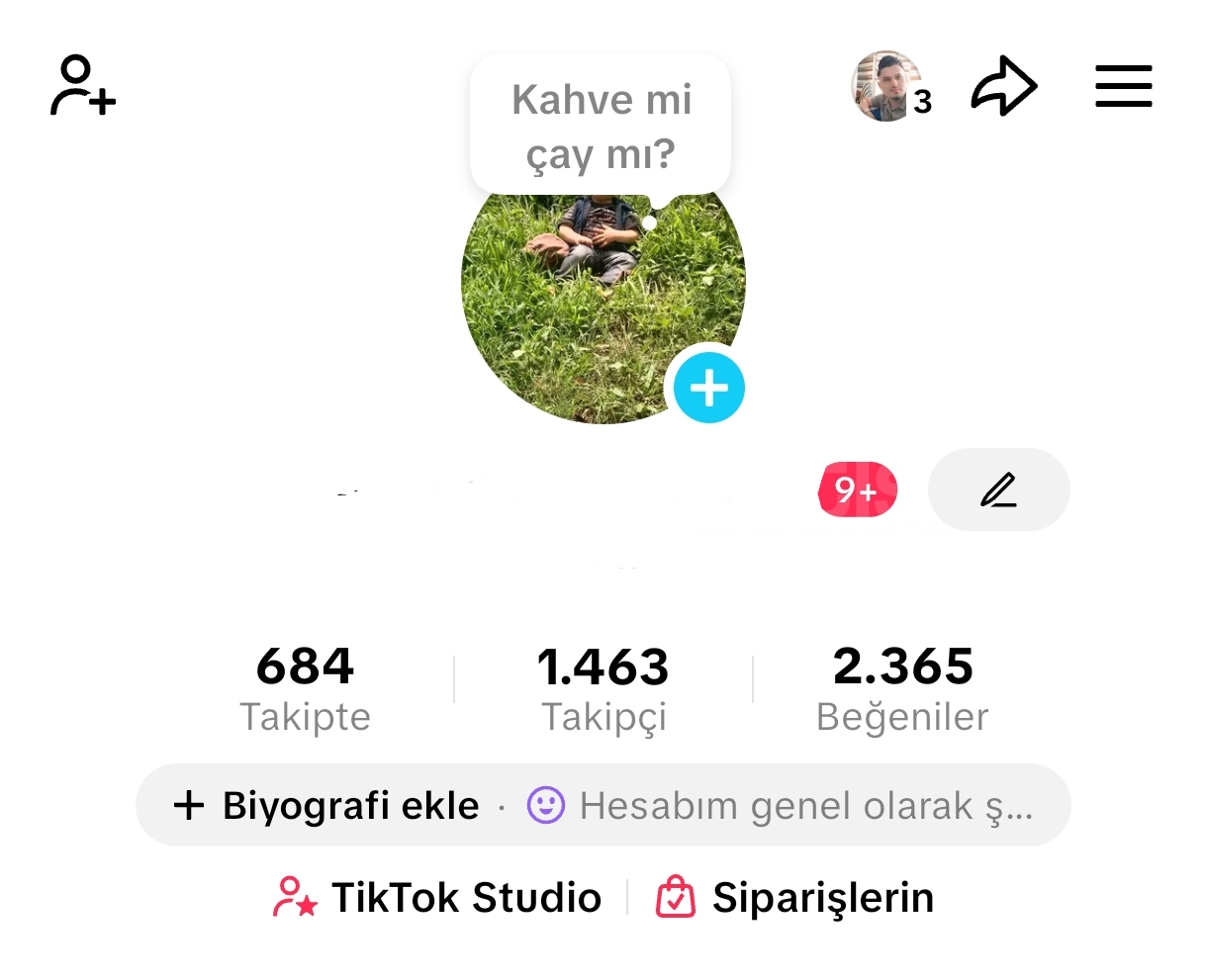Screen dimensions: 1207x980
Task: Open the 2.365 Beğeniler count
Action: [902, 688]
